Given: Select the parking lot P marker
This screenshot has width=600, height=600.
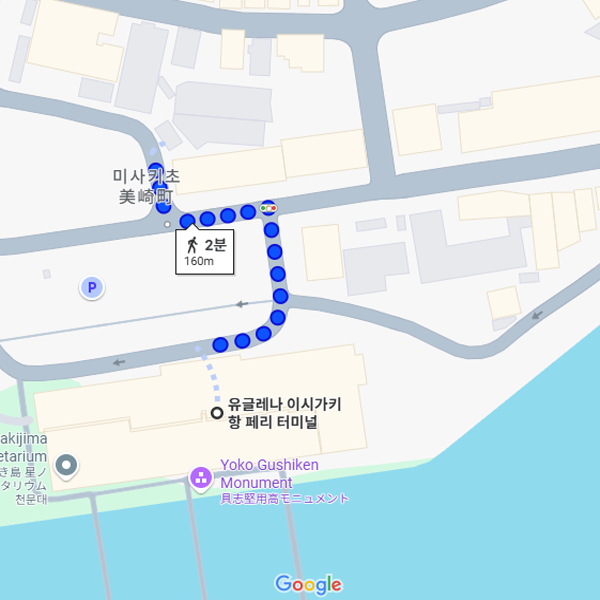Looking at the screenshot, I should [92, 289].
